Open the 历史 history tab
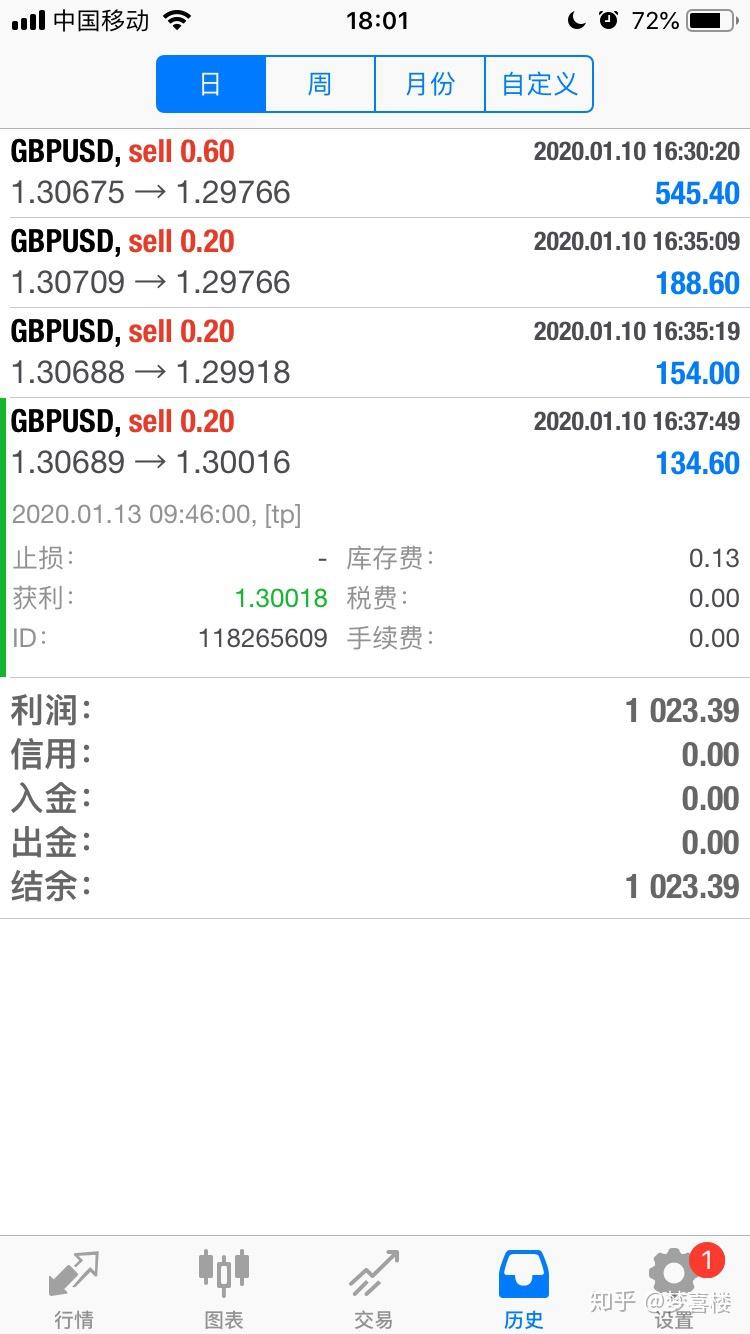This screenshot has height=1334, width=750. click(x=524, y=1287)
